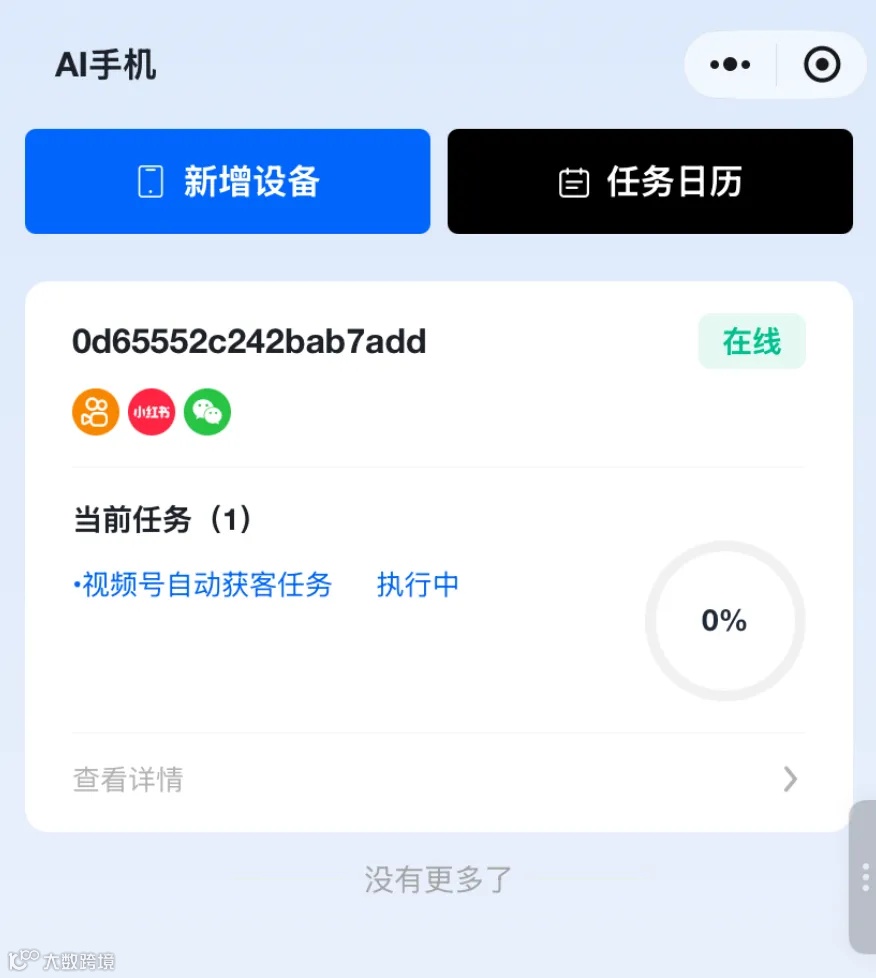Open the WeChat platform icon

pos(207,411)
